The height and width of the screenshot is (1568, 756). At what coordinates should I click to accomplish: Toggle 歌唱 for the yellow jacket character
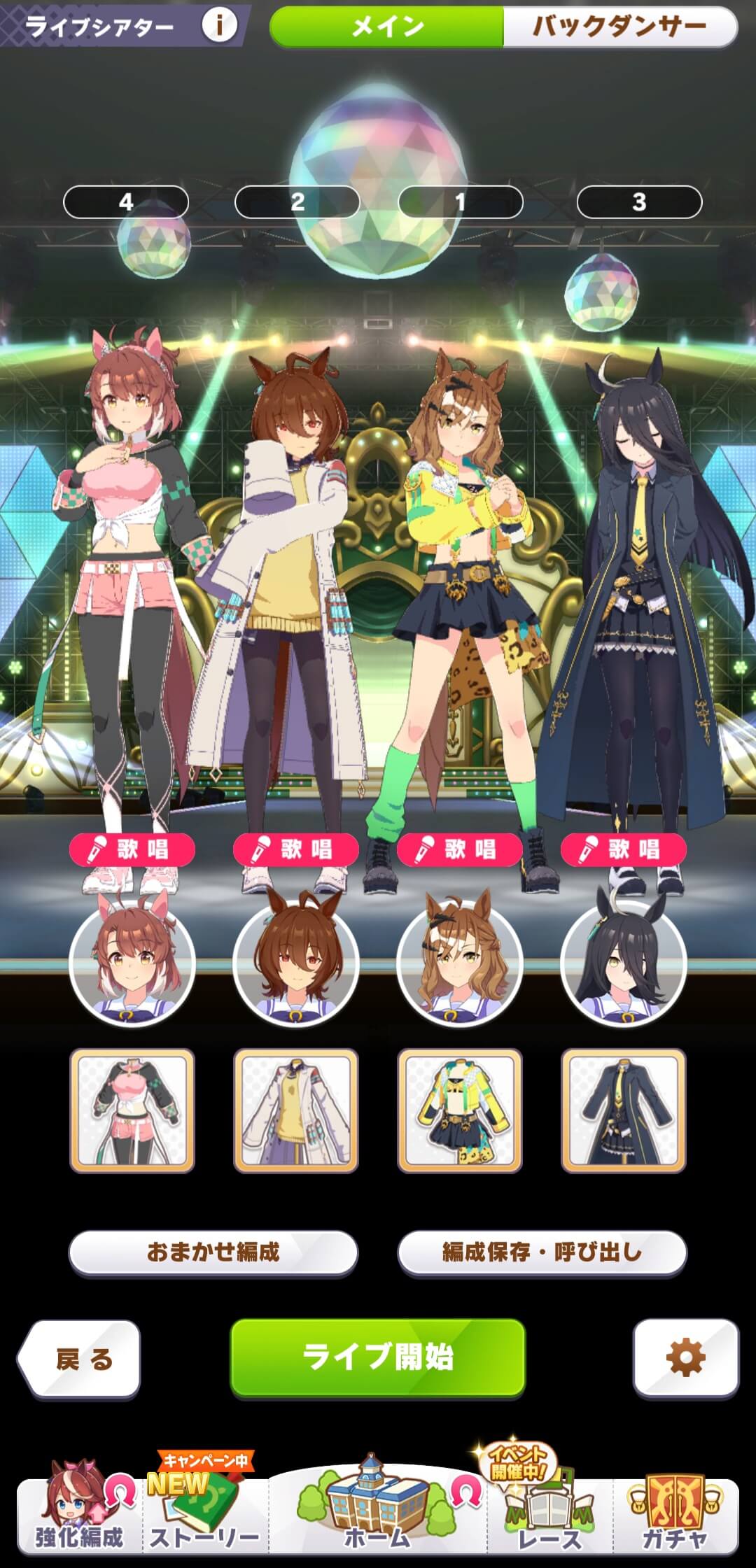(x=459, y=849)
